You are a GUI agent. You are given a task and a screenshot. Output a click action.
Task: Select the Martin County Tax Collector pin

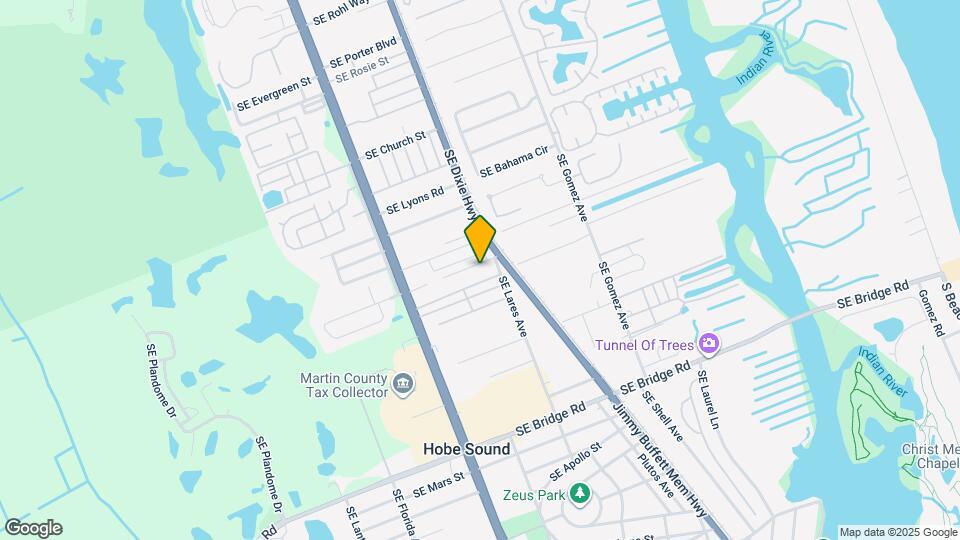pyautogui.click(x=402, y=384)
